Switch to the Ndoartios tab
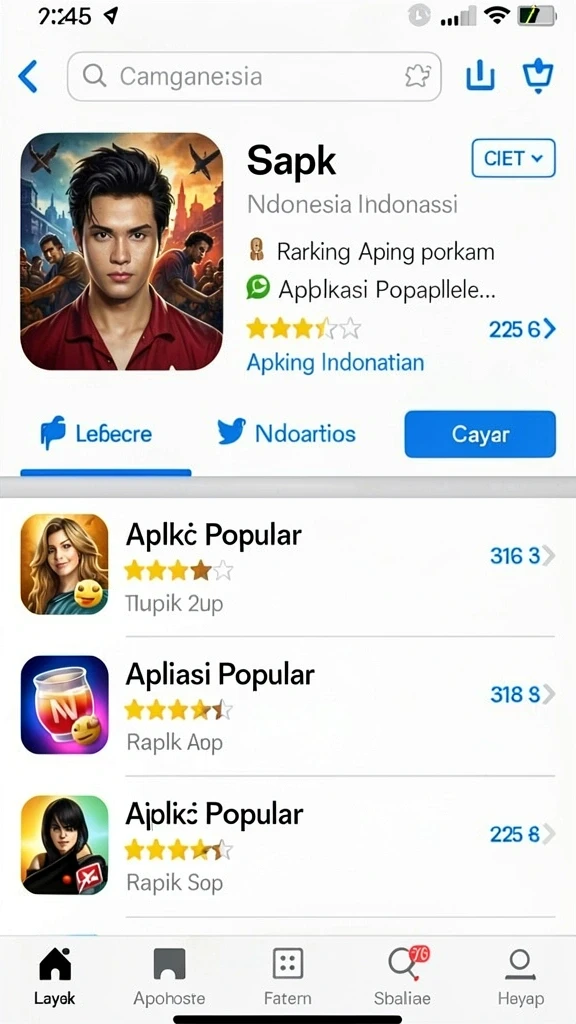The image size is (576, 1024). [287, 433]
